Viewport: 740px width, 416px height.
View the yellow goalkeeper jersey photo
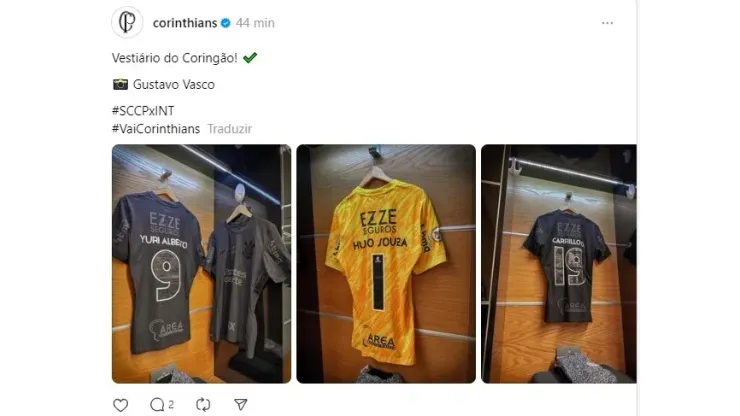point(386,264)
